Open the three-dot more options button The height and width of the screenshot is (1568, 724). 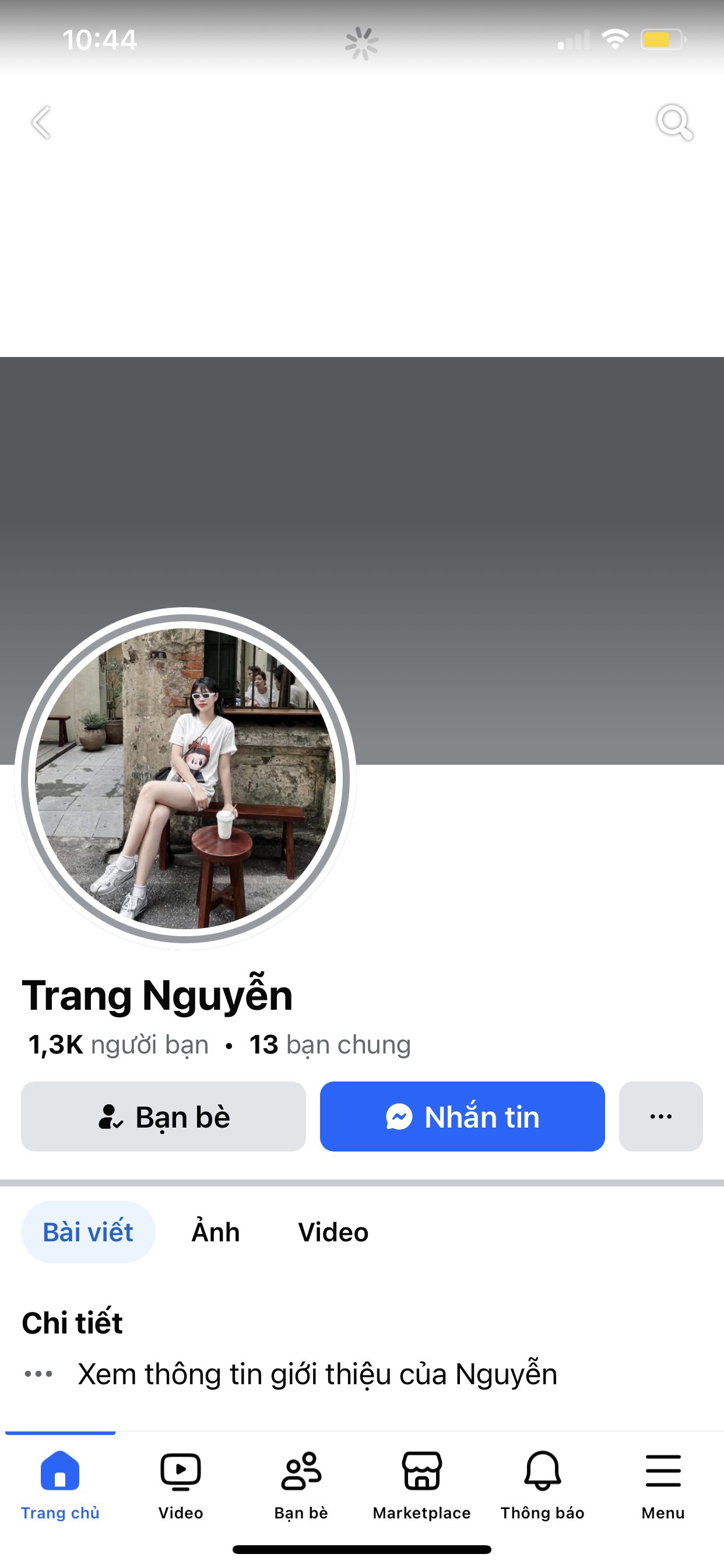coord(660,1116)
